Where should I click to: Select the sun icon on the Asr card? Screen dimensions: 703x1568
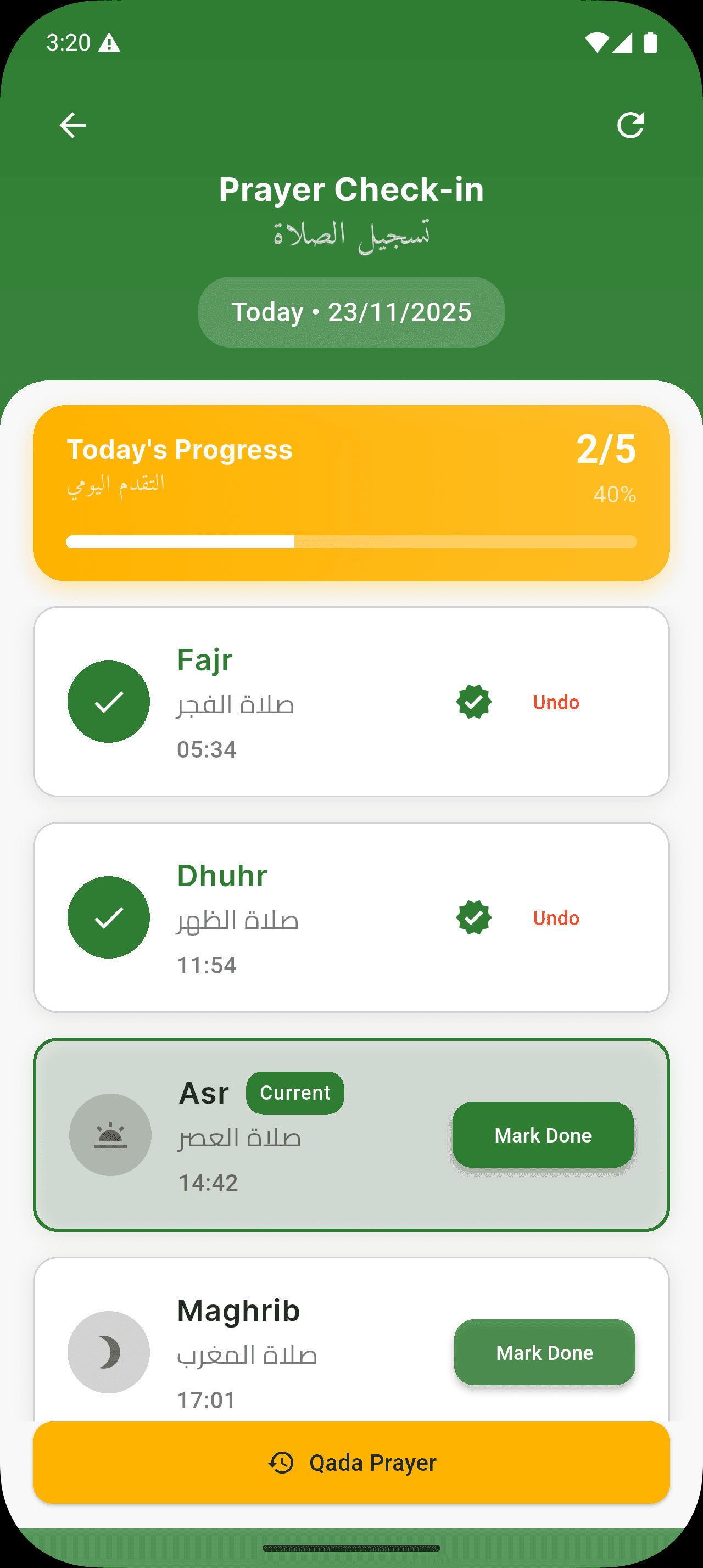pos(109,1134)
